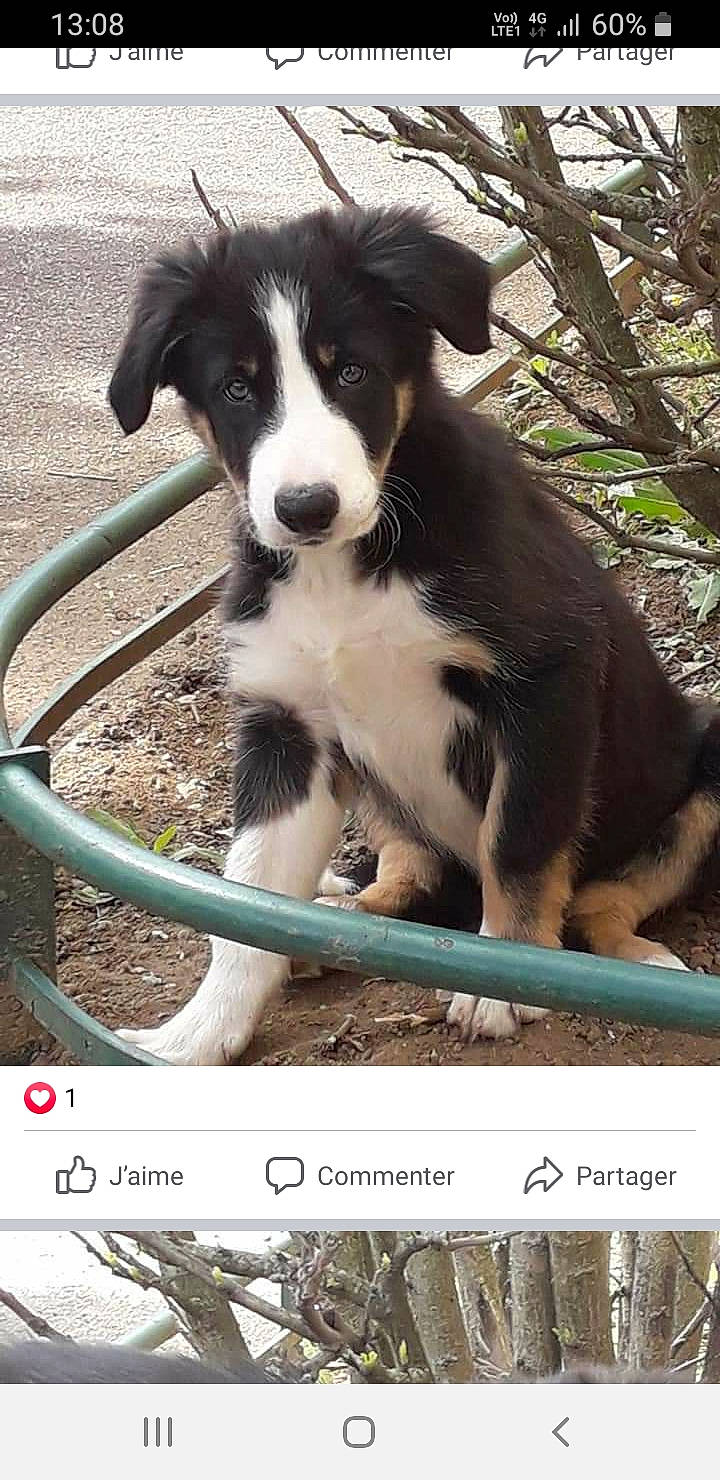Viewport: 720px width, 1480px height.
Task: Open the puppy photo full screen
Action: [x=360, y=585]
